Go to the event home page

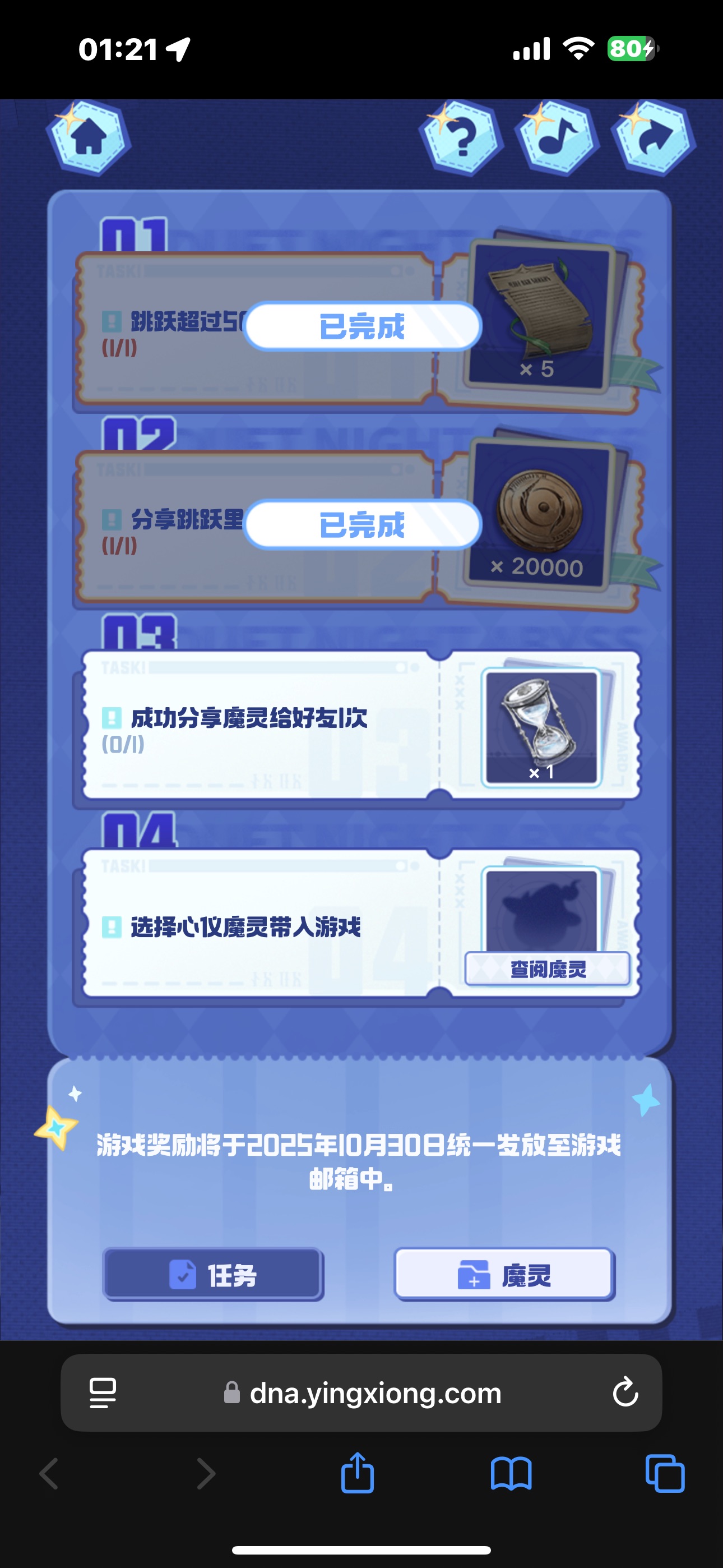click(x=89, y=137)
